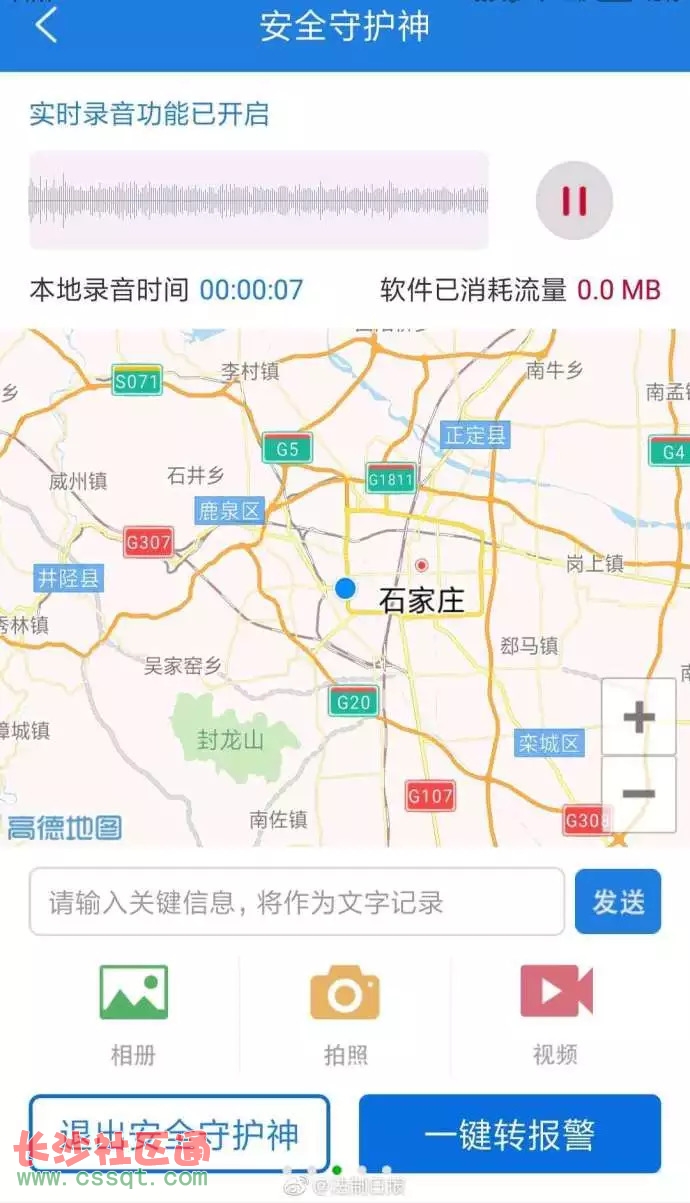Tap 一键转报警 to call police
This screenshot has width=690, height=1203.
pos(510,1134)
